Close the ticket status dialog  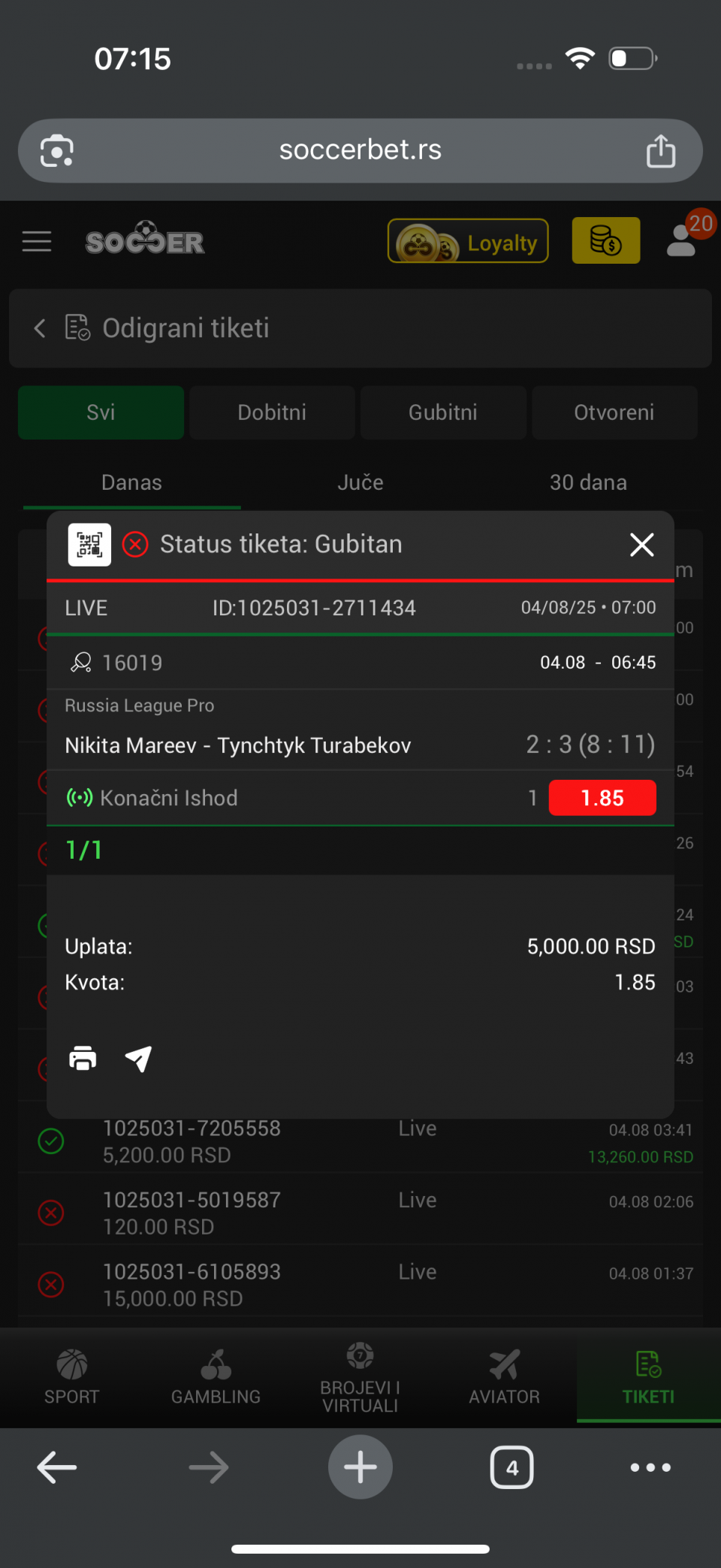click(641, 545)
